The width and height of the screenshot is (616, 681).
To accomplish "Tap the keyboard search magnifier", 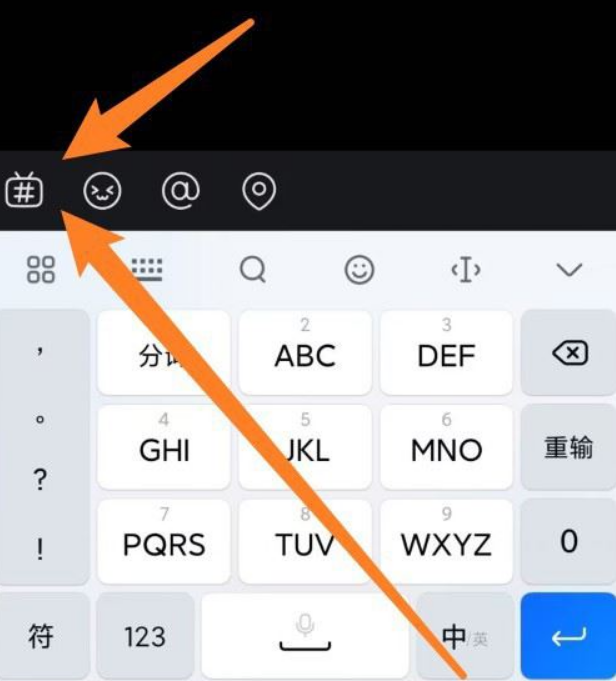I will (253, 269).
